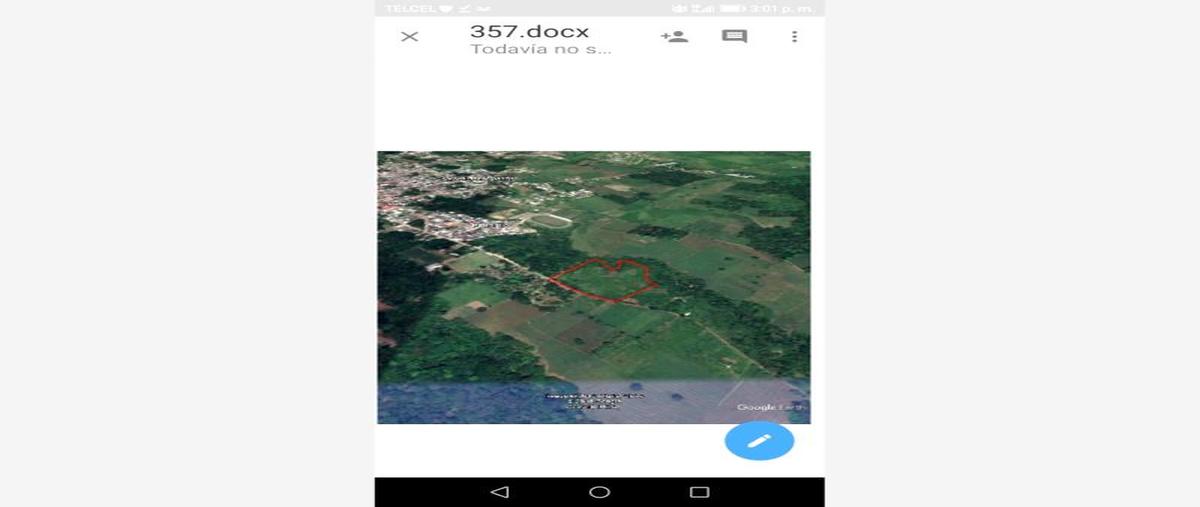Go to the home screen

600,492
